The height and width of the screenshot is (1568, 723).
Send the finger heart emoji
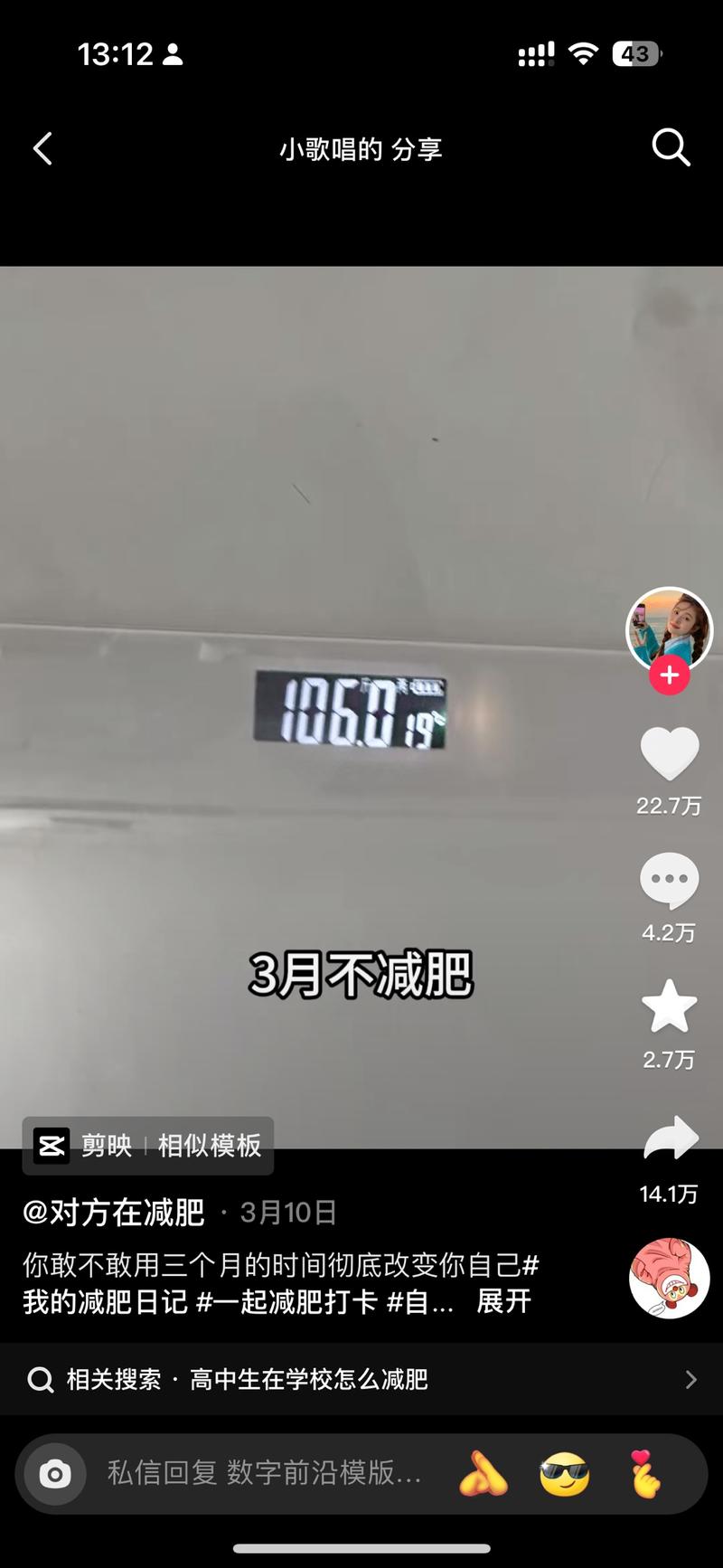coord(644,1475)
